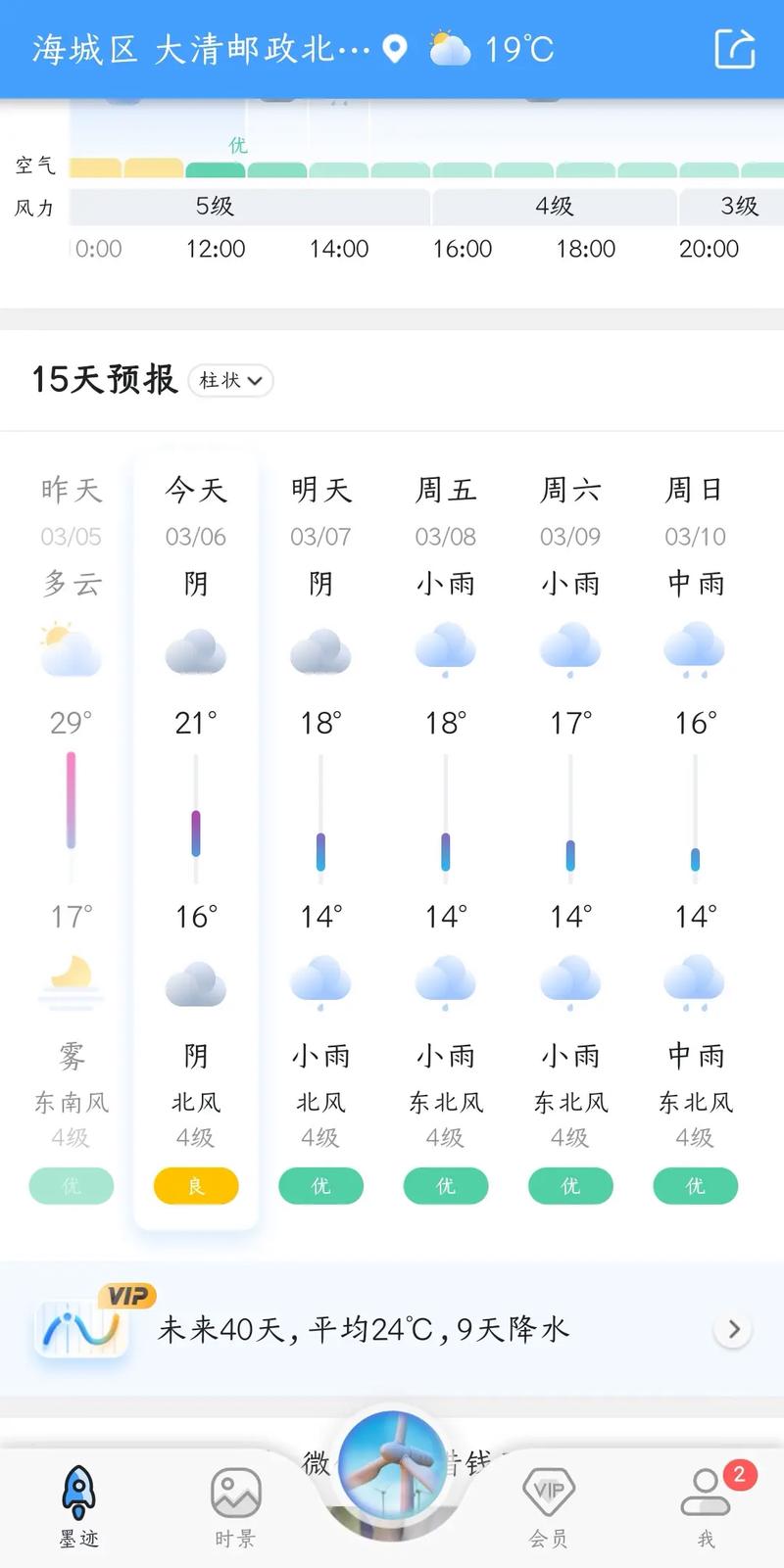This screenshot has width=784, height=1568.
Task: Select the 昨天 forecast column
Action: pyautogui.click(x=70, y=490)
